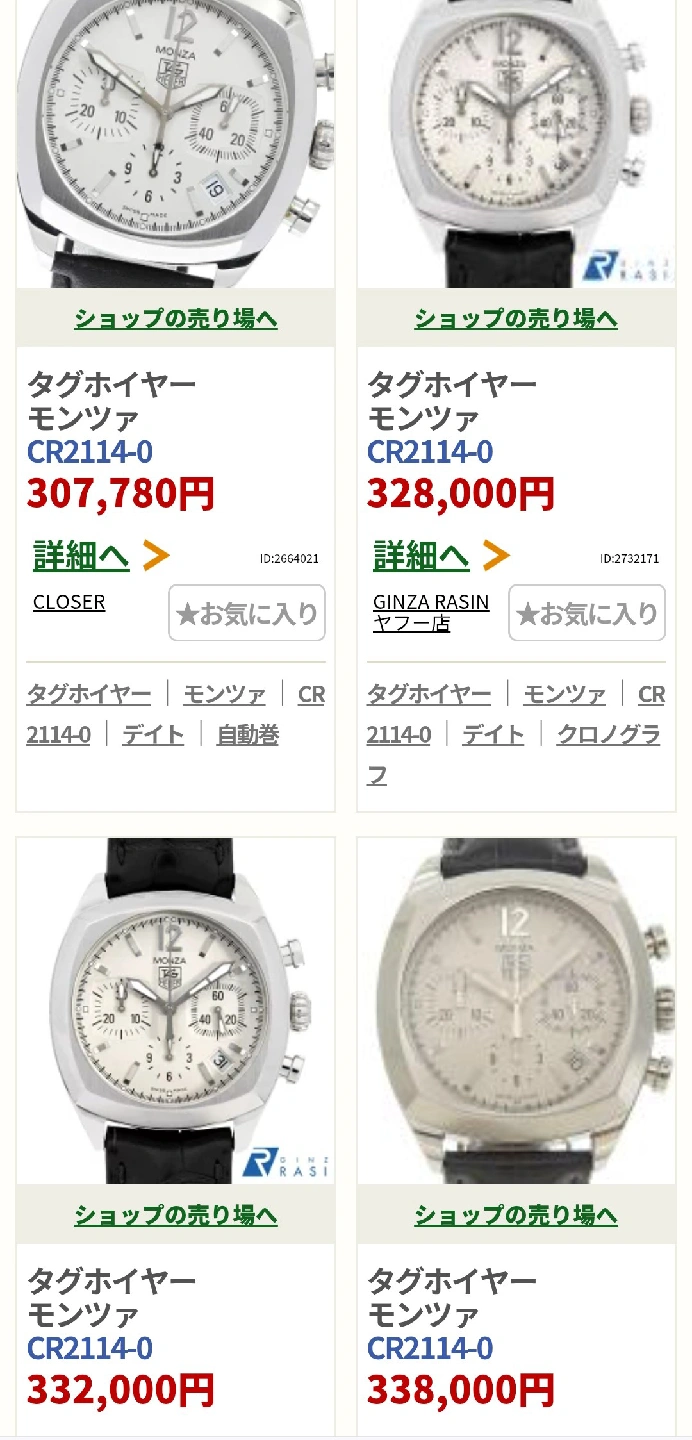Image resolution: width=692 pixels, height=1440 pixels.
Task: Open the CR2114-0 model link priced 307,780円
Action: point(90,452)
